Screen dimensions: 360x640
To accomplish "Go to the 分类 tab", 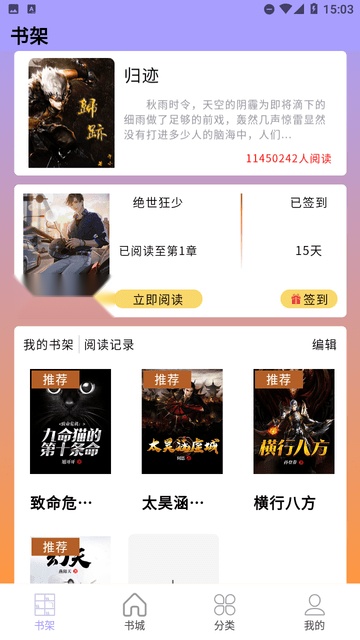I will pyautogui.click(x=224, y=612).
